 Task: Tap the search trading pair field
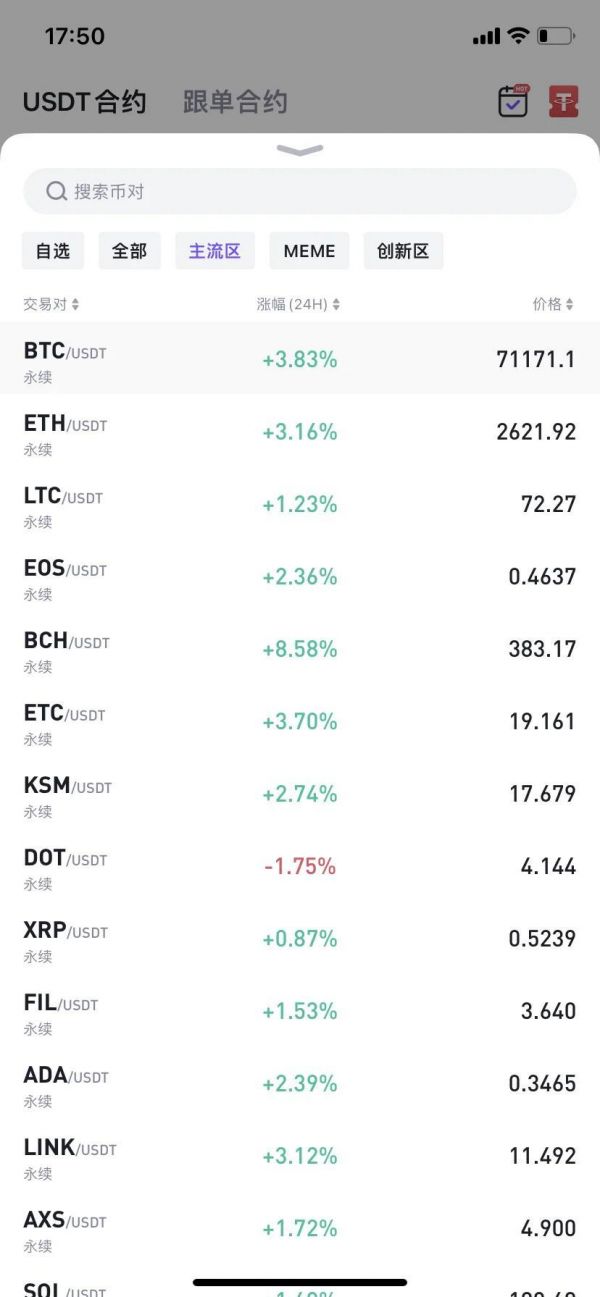coord(300,191)
